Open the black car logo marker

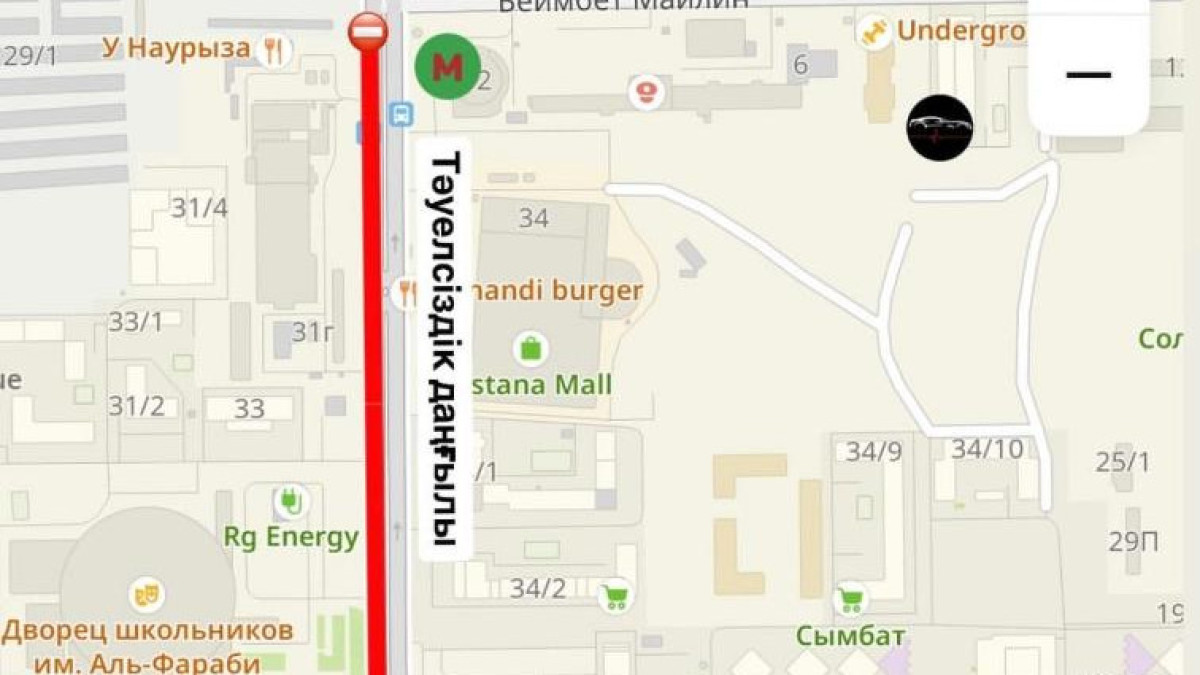point(939,127)
